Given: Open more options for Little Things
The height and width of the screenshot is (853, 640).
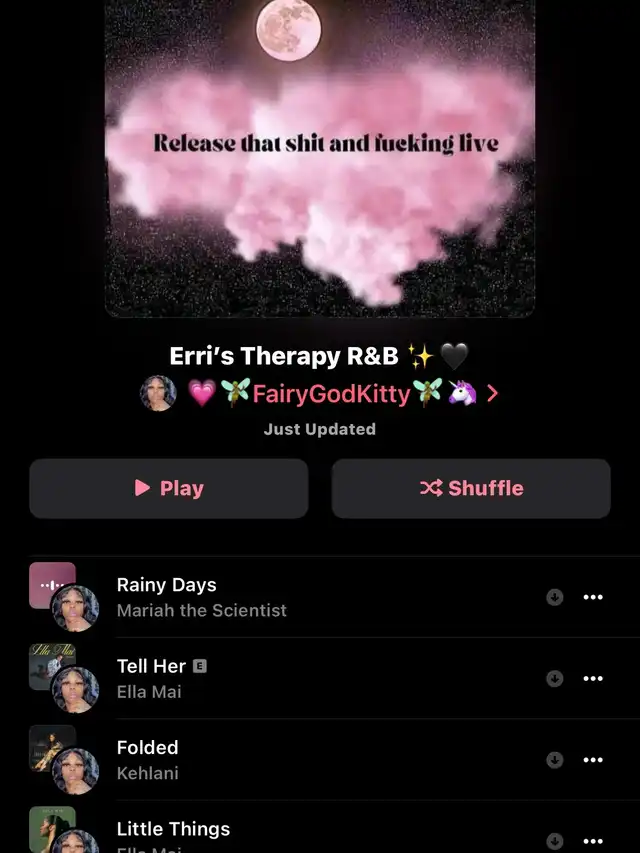Looking at the screenshot, I should point(593,841).
